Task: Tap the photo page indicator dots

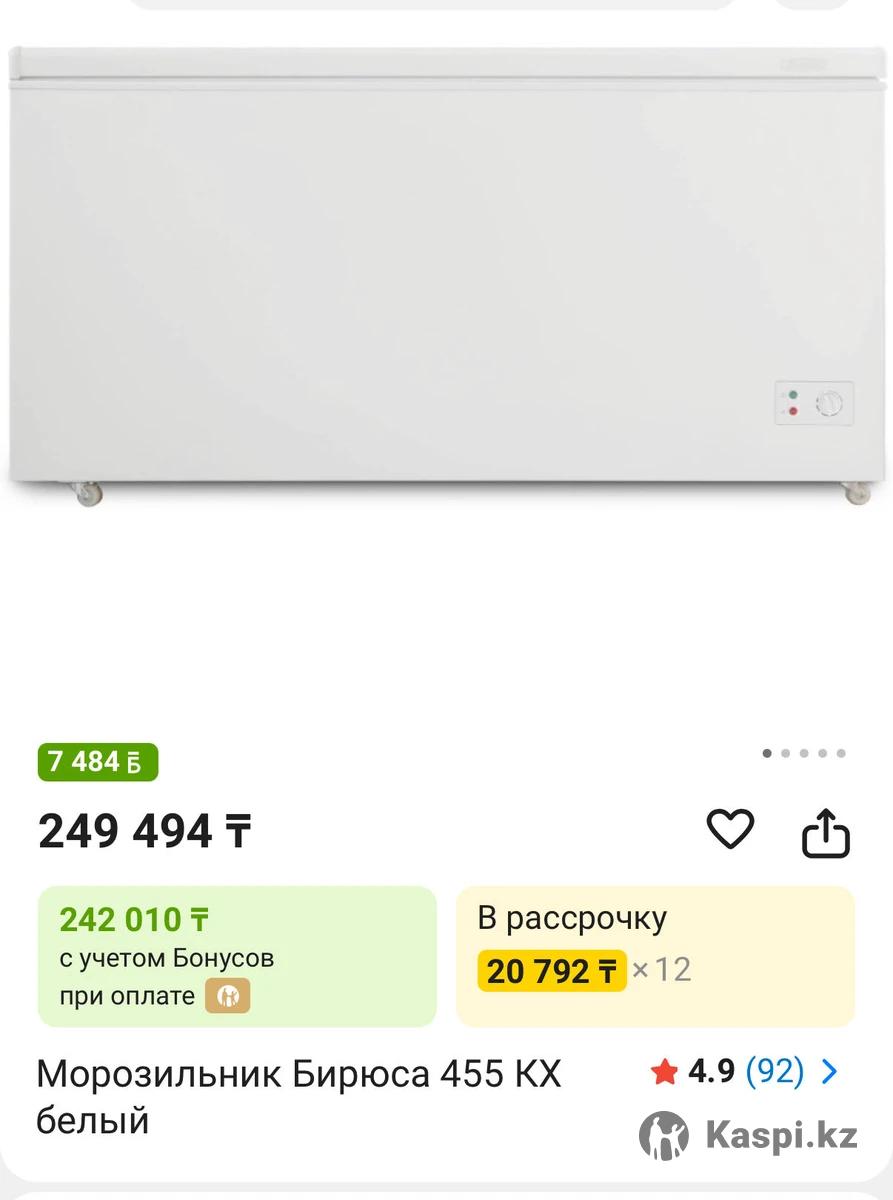Action: coord(804,753)
